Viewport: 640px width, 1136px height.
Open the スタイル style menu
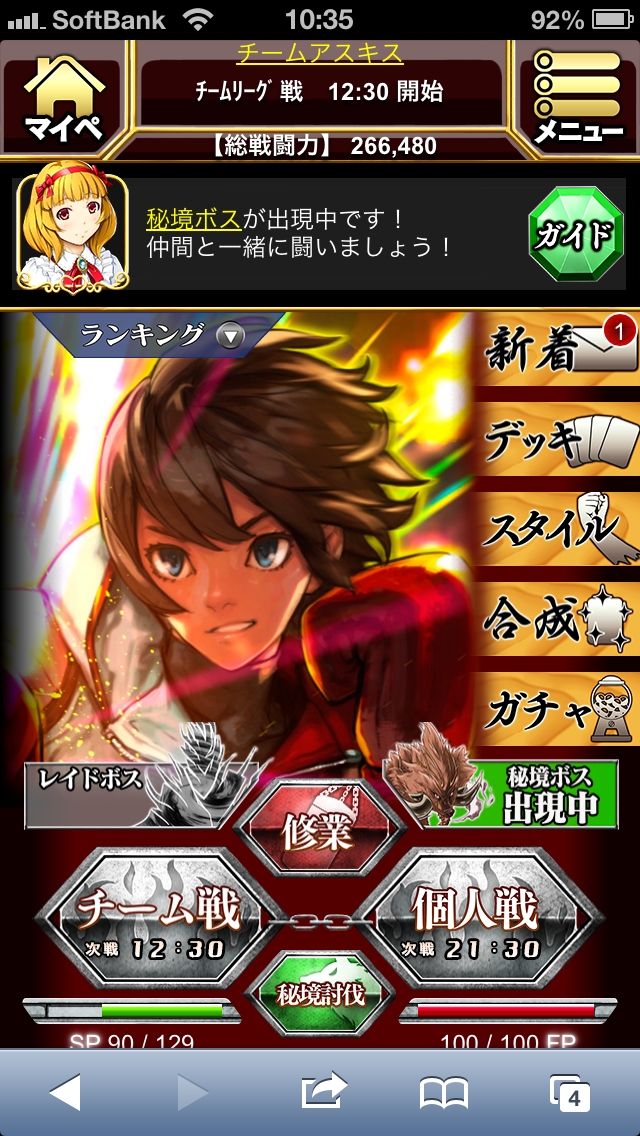click(x=557, y=528)
